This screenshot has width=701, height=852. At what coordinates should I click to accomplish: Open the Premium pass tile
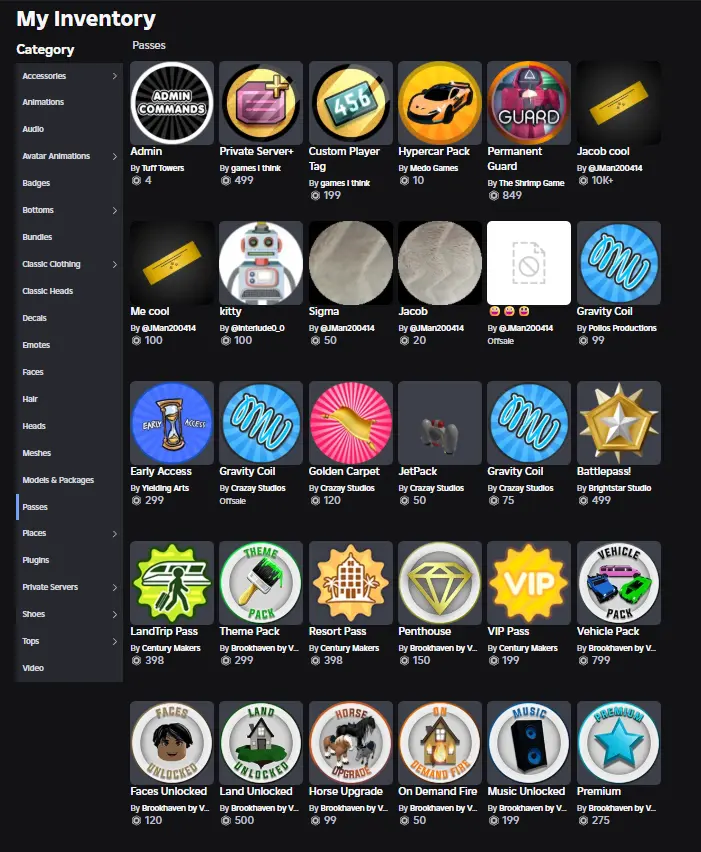pyautogui.click(x=618, y=743)
